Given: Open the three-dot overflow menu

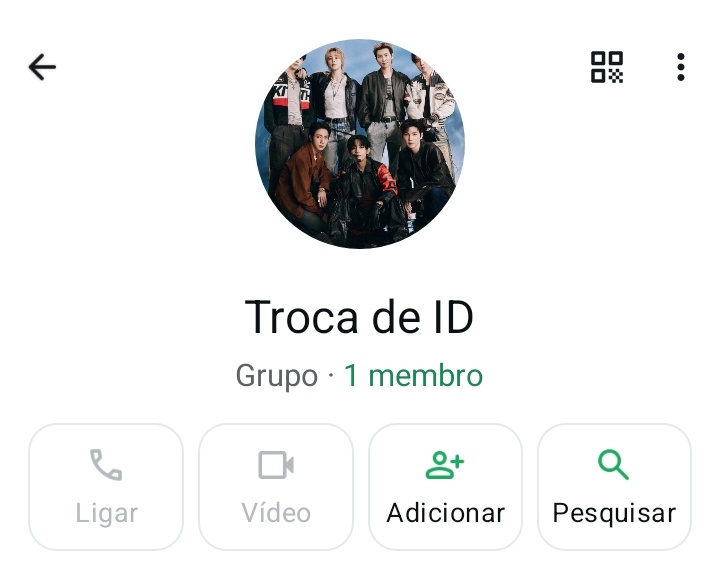Looking at the screenshot, I should [x=681, y=67].
